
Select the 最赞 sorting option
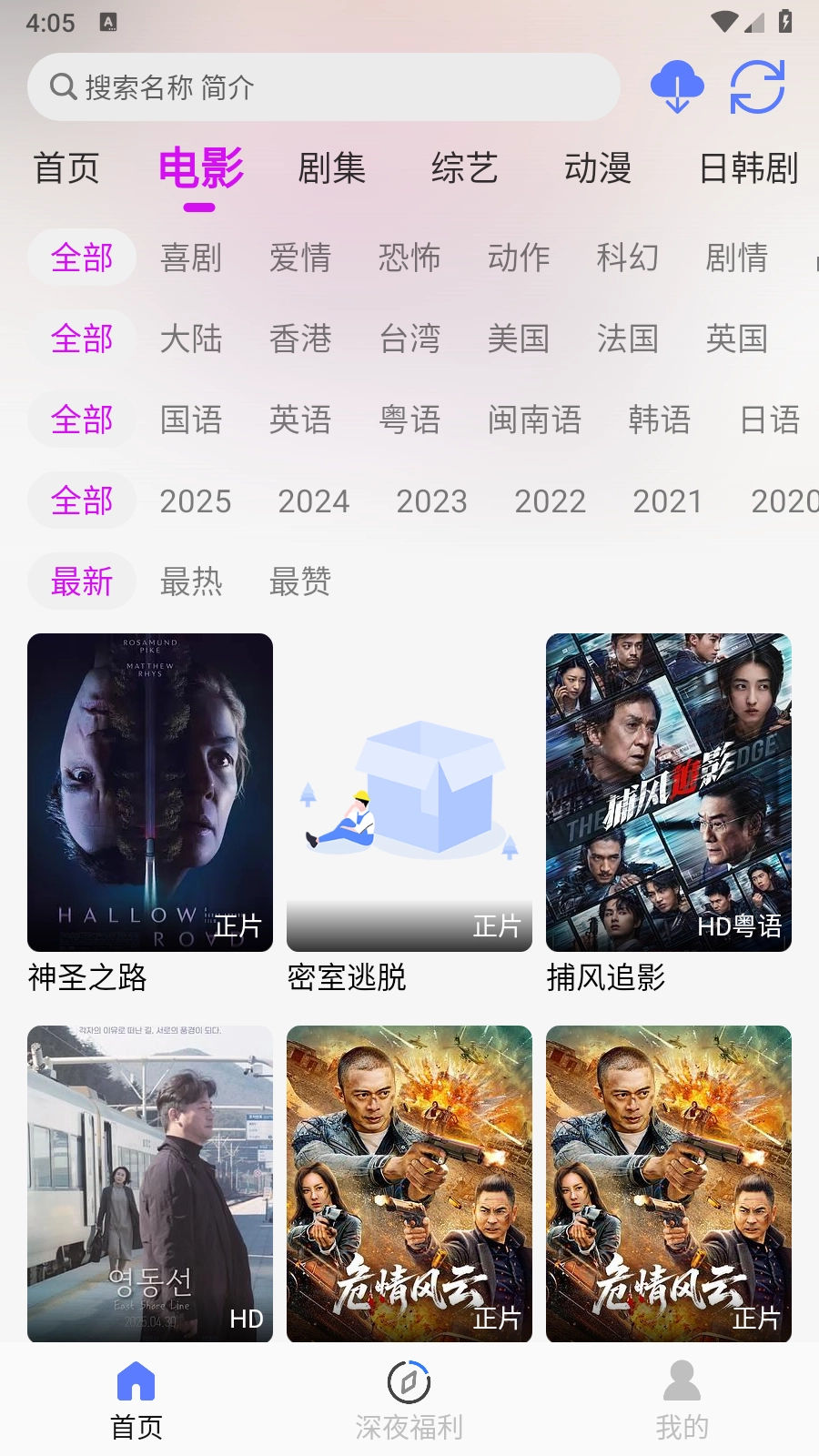coord(300,582)
